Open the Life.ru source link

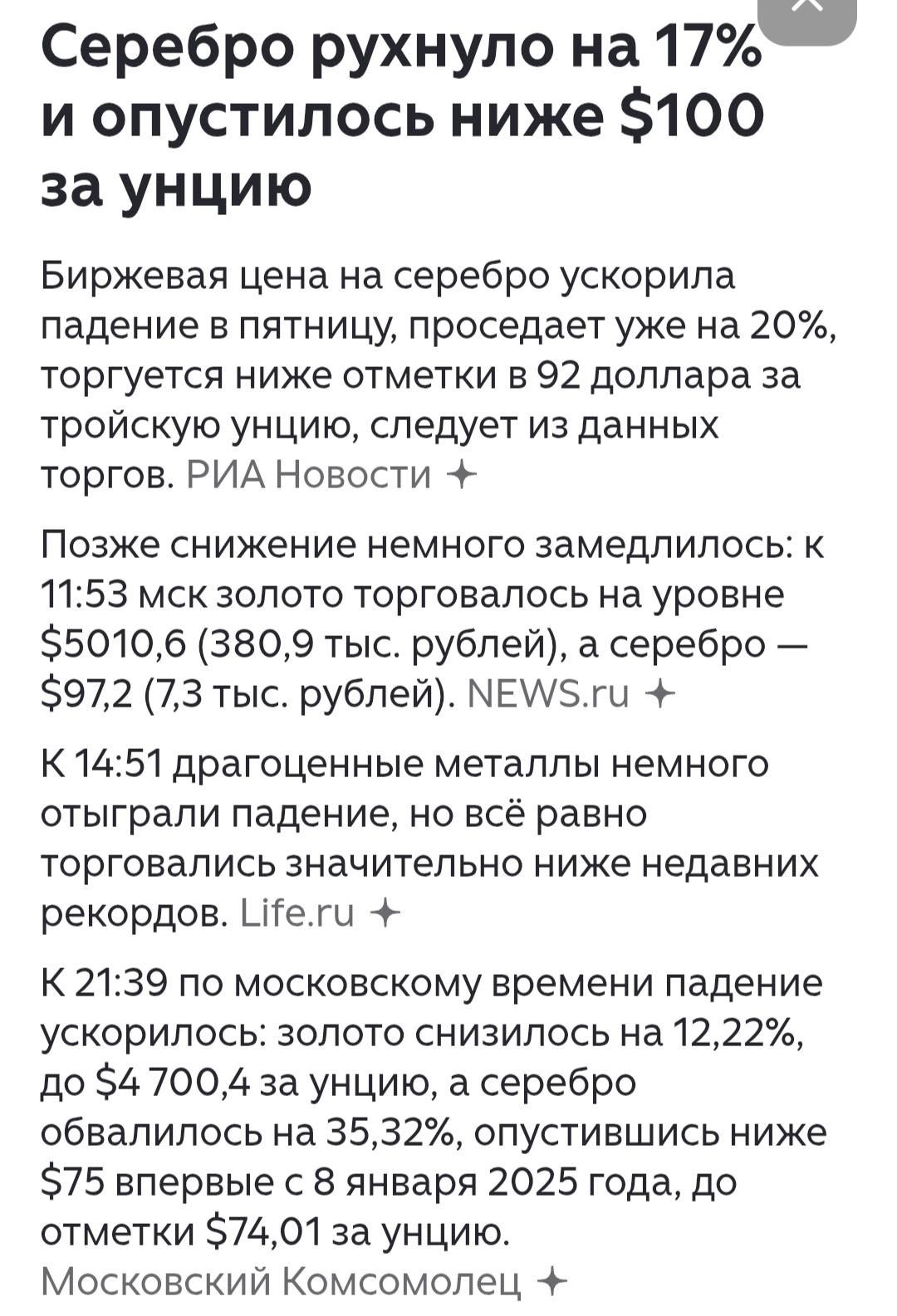297,913
